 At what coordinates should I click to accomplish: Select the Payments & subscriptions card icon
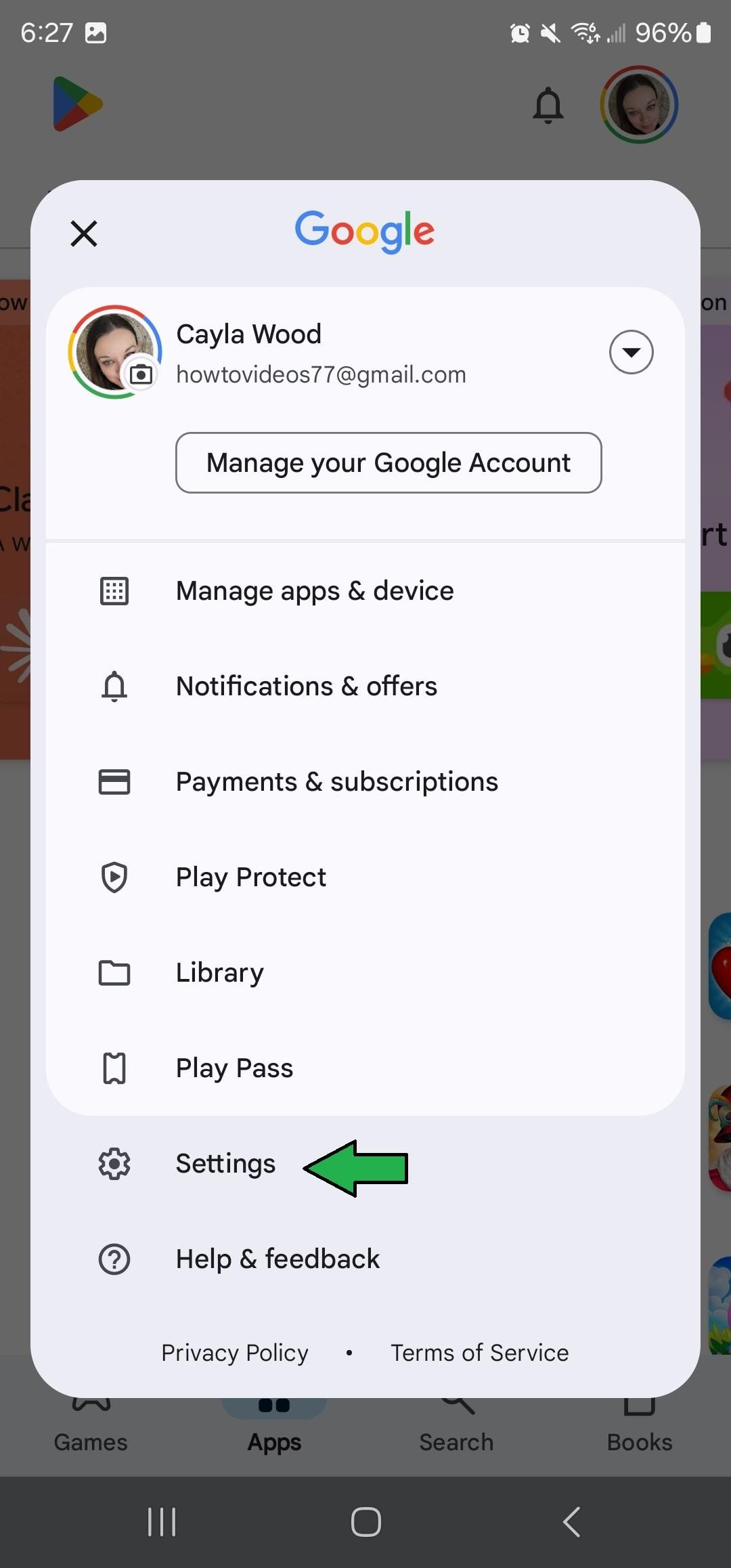(114, 781)
